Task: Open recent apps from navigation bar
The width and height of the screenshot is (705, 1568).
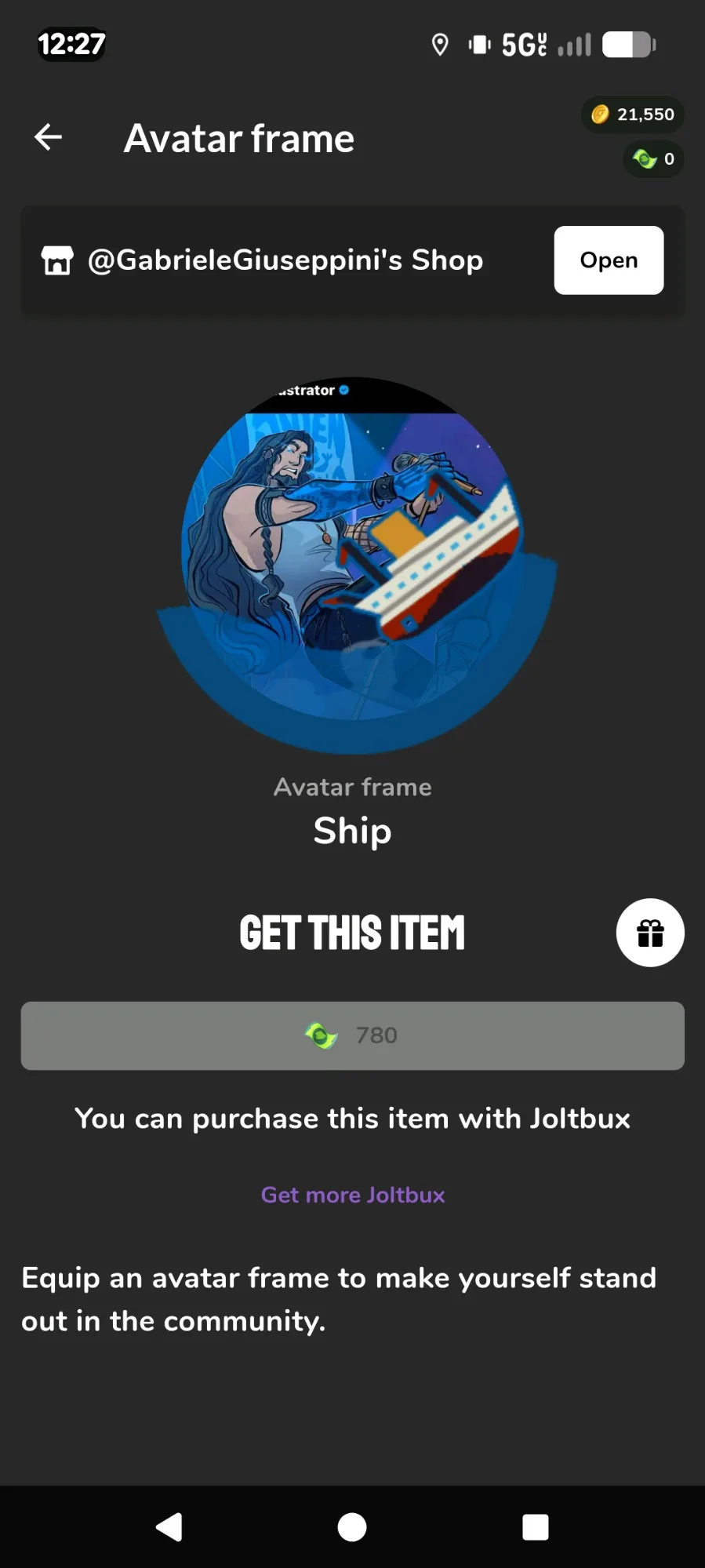Action: click(535, 1527)
